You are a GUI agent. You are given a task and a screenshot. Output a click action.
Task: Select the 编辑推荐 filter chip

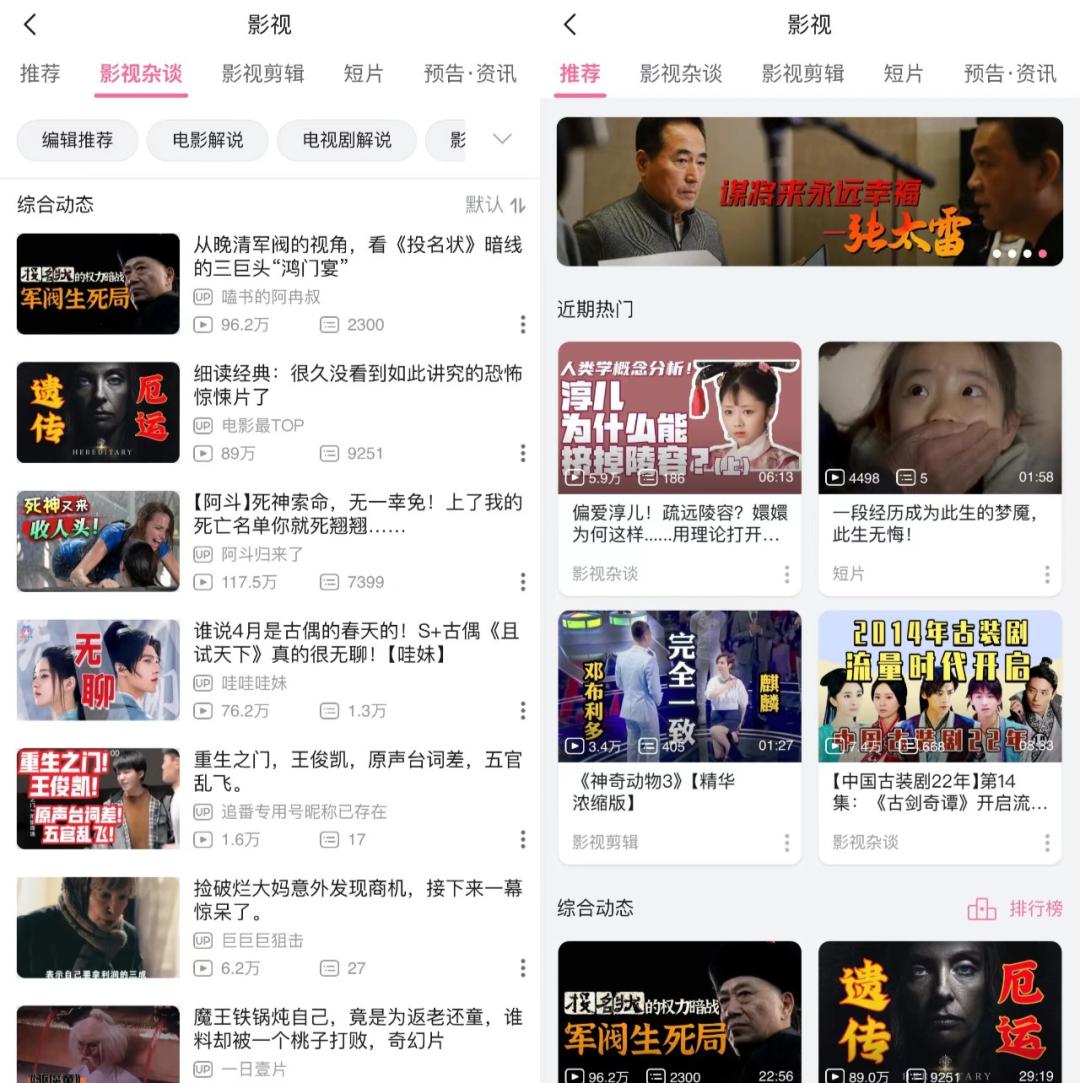(77, 140)
